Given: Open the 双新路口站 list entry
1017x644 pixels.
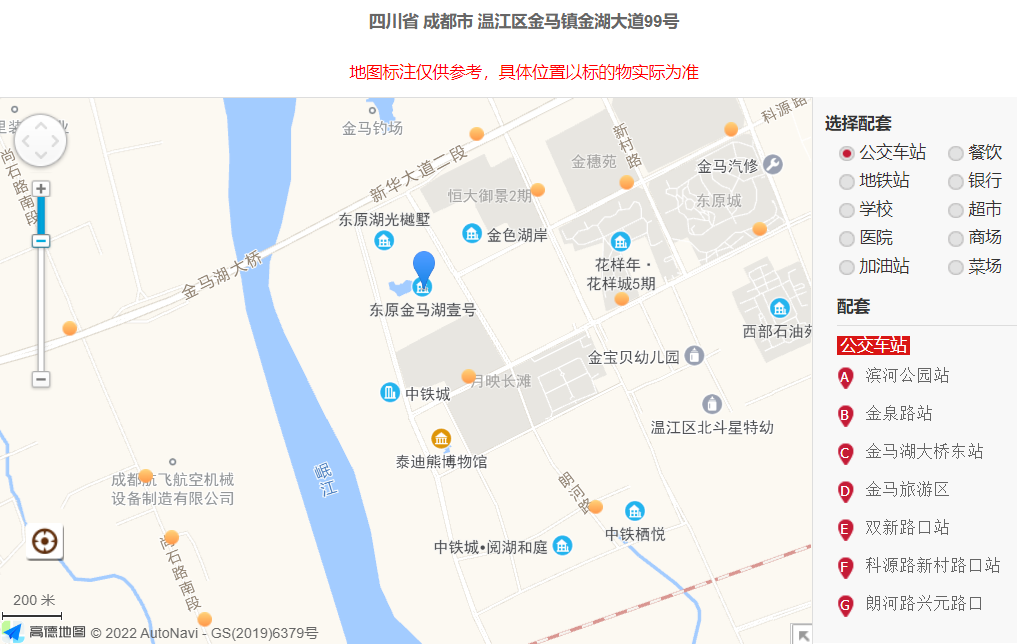Looking at the screenshot, I should click(x=906, y=528).
